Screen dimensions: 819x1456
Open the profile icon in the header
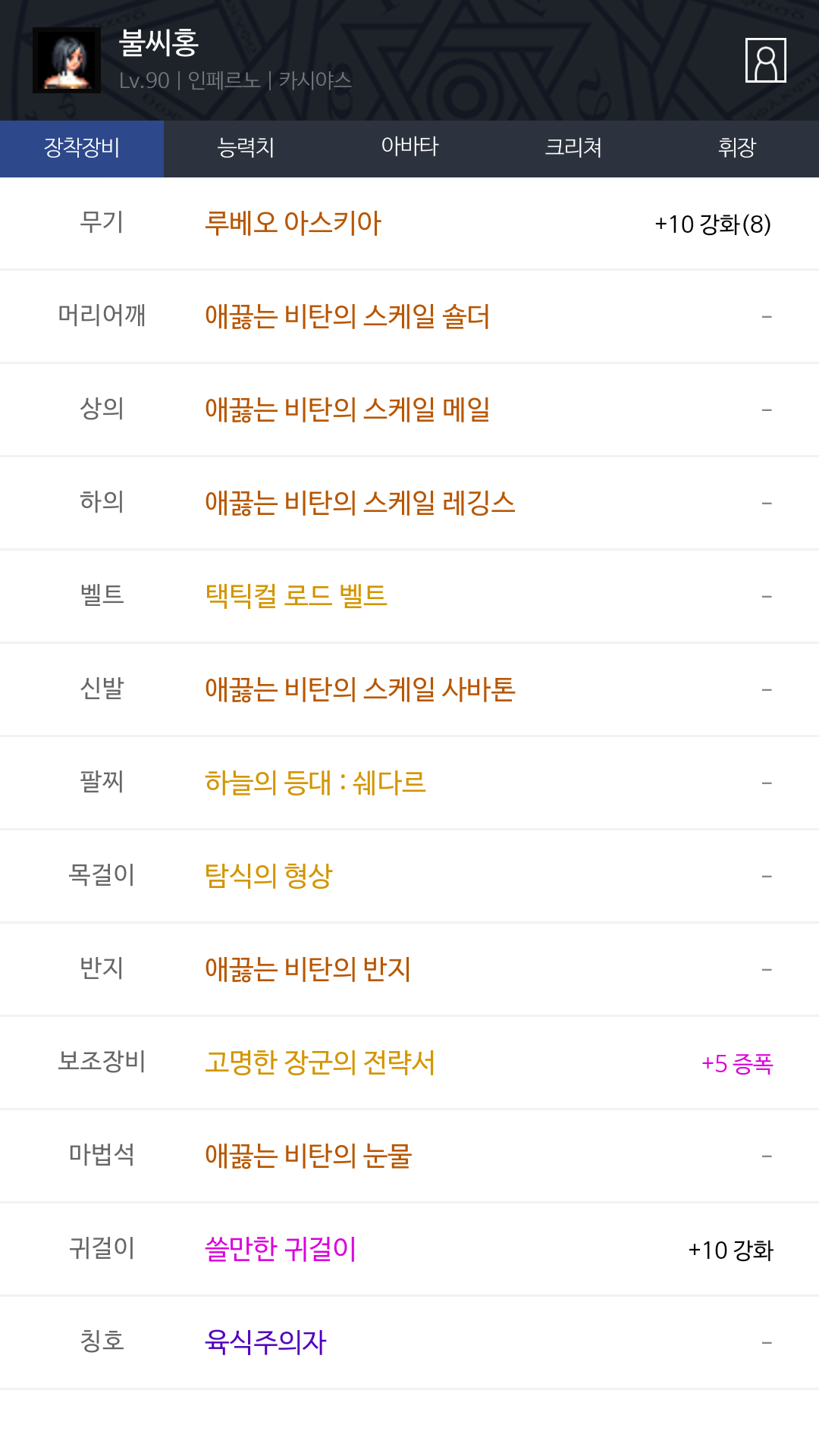766,60
